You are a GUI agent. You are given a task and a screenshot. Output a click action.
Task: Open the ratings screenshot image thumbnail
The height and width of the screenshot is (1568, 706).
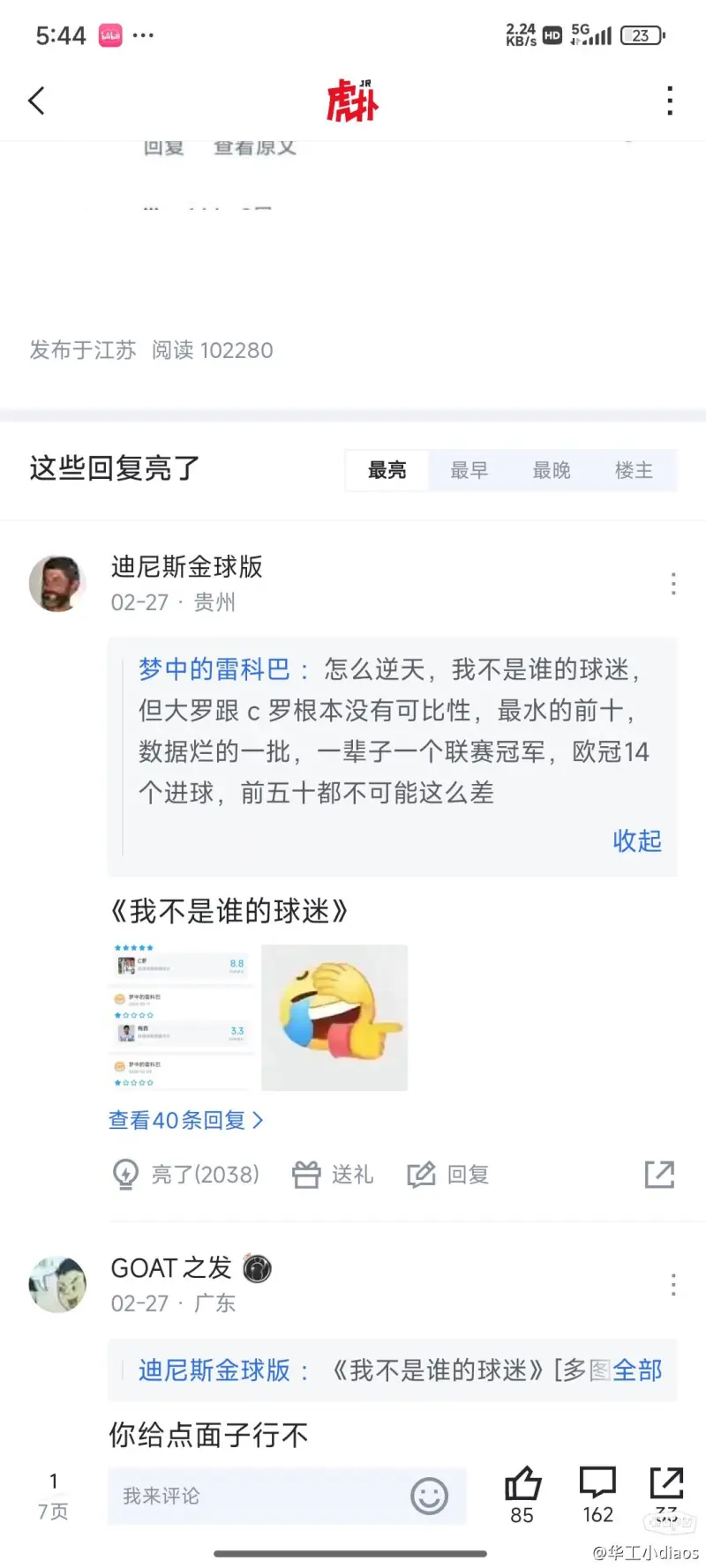point(183,1017)
